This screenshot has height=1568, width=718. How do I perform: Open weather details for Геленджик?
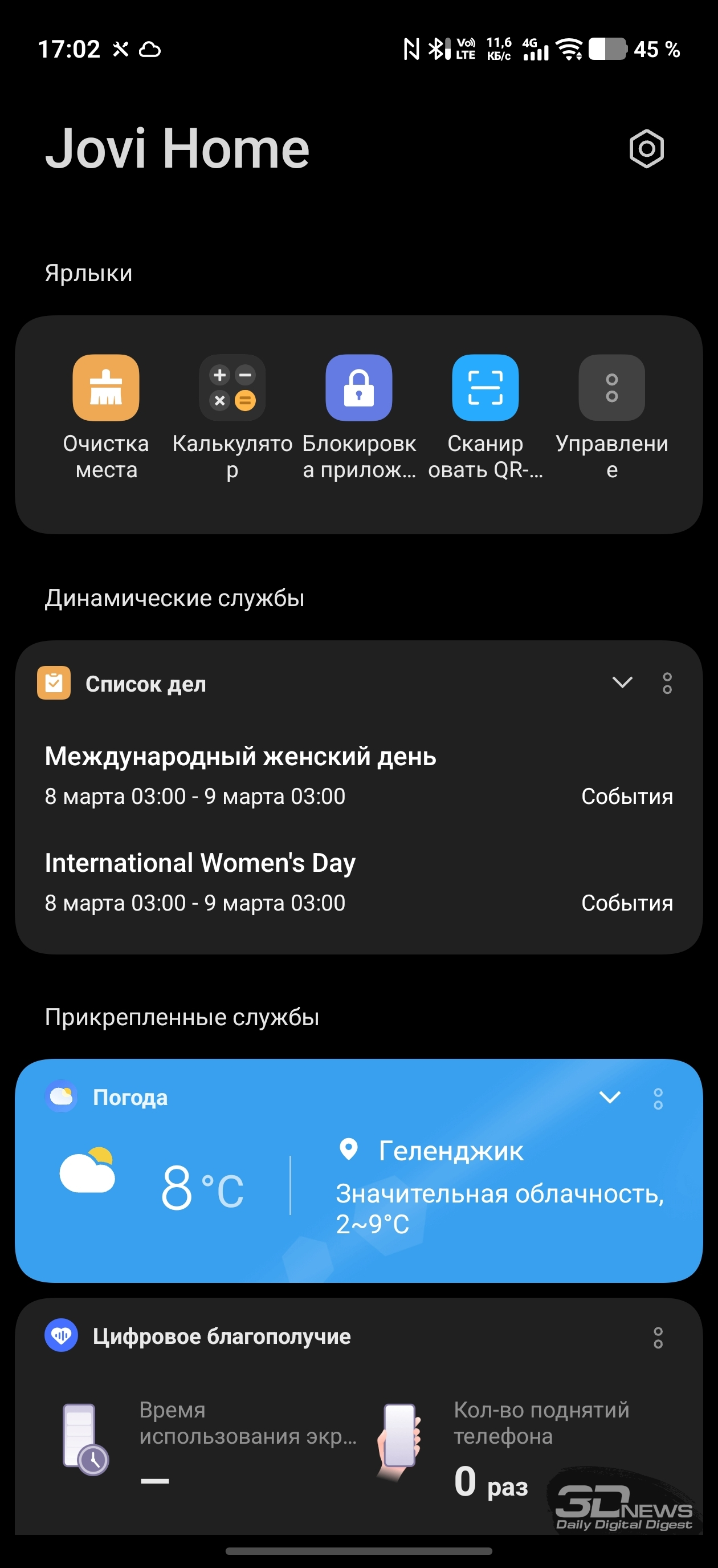450,1151
